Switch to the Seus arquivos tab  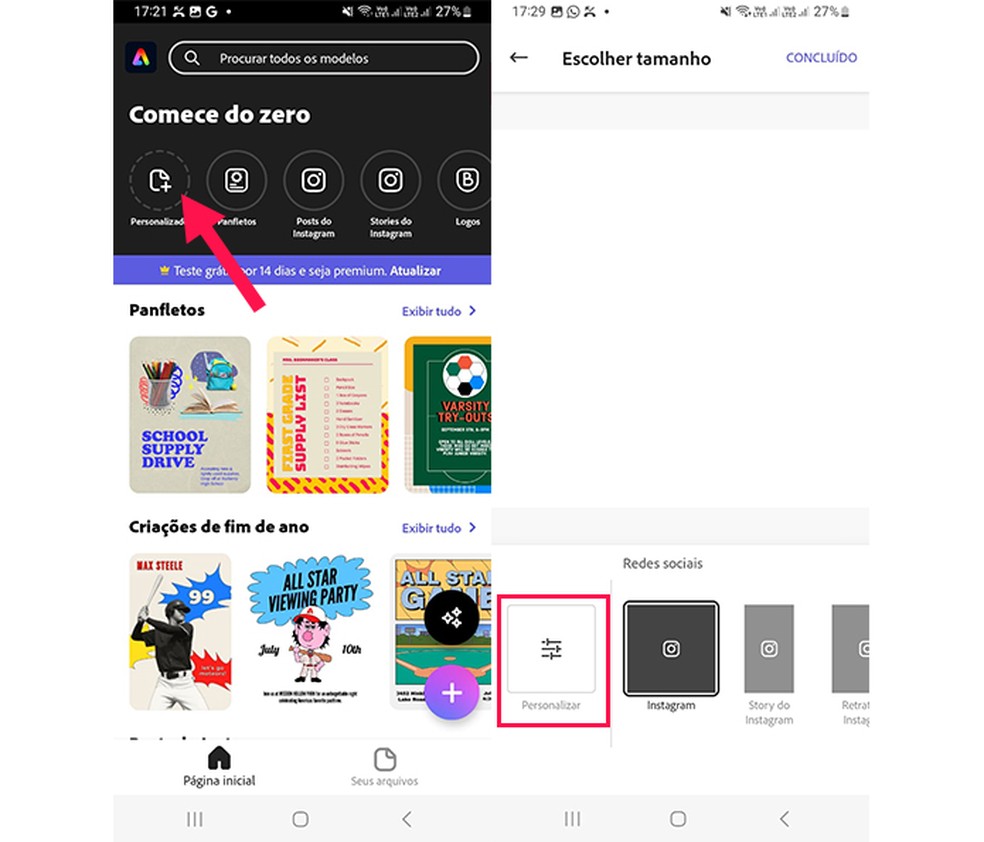pyautogui.click(x=384, y=766)
